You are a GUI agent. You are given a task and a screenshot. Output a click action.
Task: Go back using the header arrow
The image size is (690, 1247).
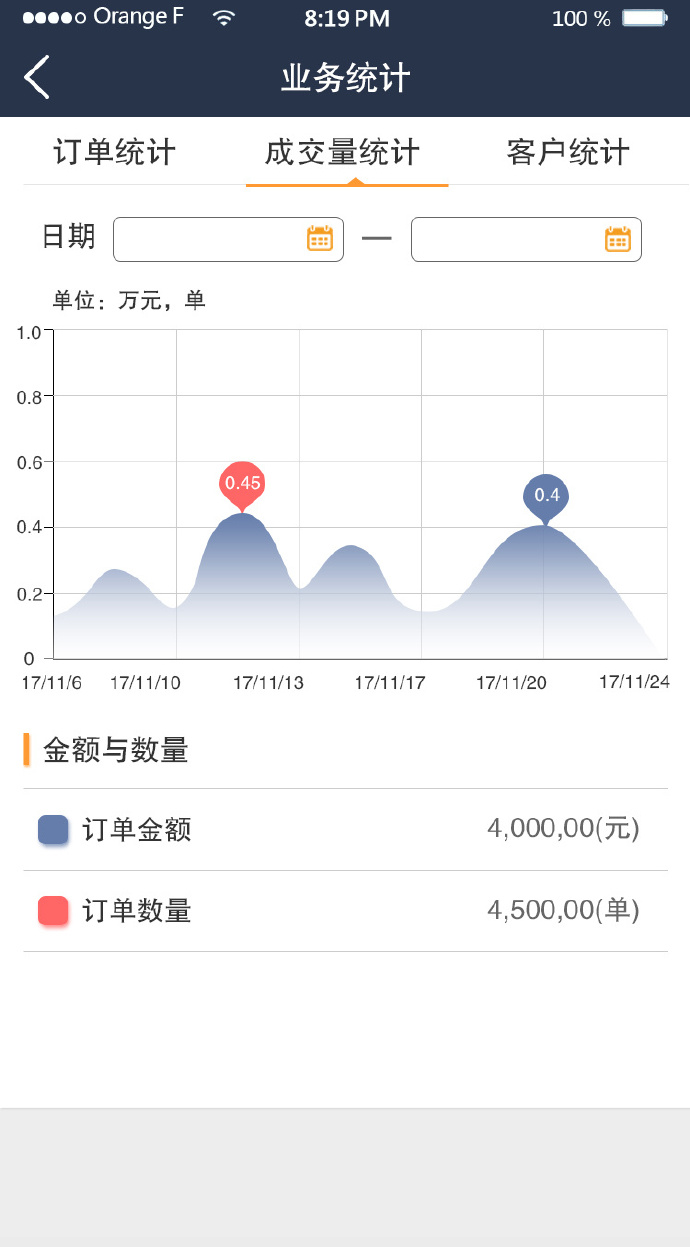37,77
